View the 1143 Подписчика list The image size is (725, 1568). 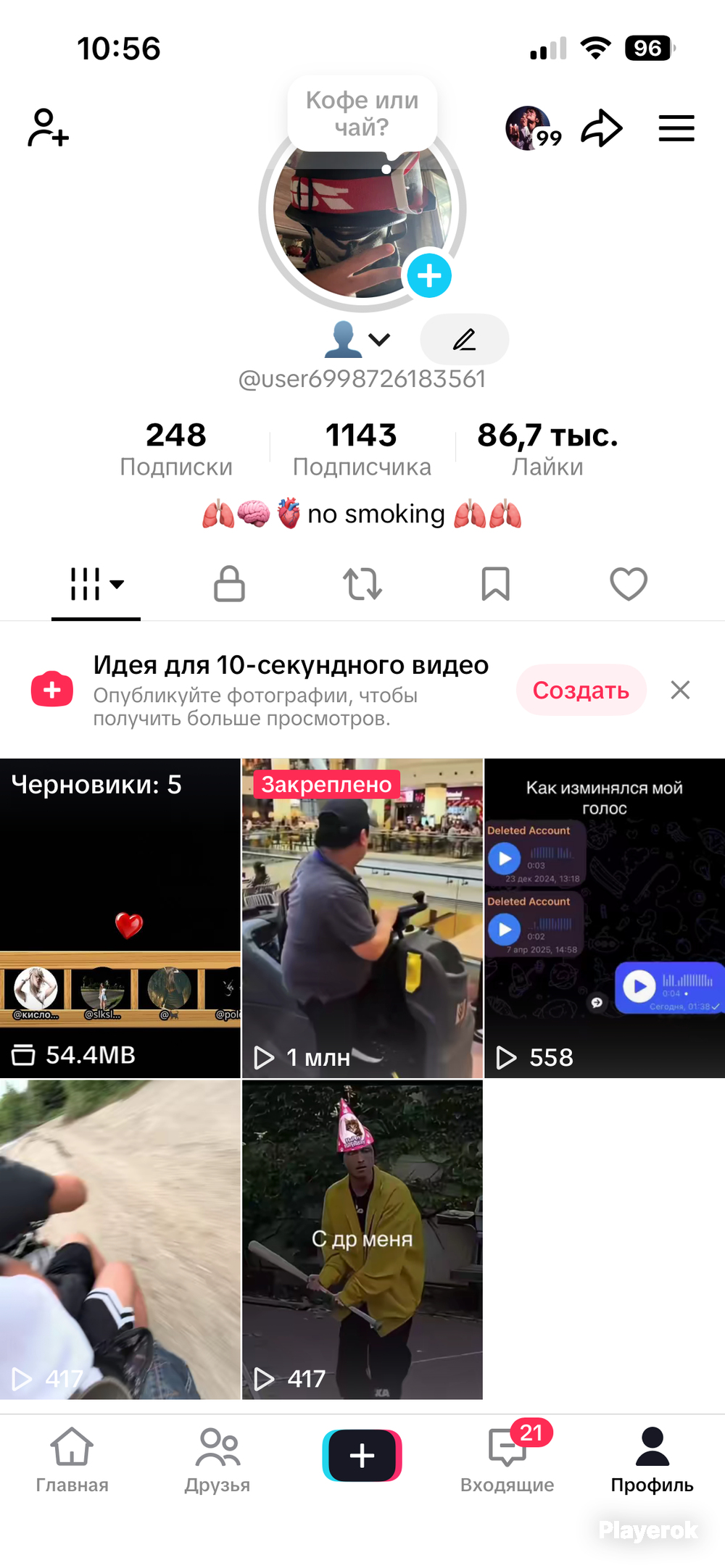[362, 449]
